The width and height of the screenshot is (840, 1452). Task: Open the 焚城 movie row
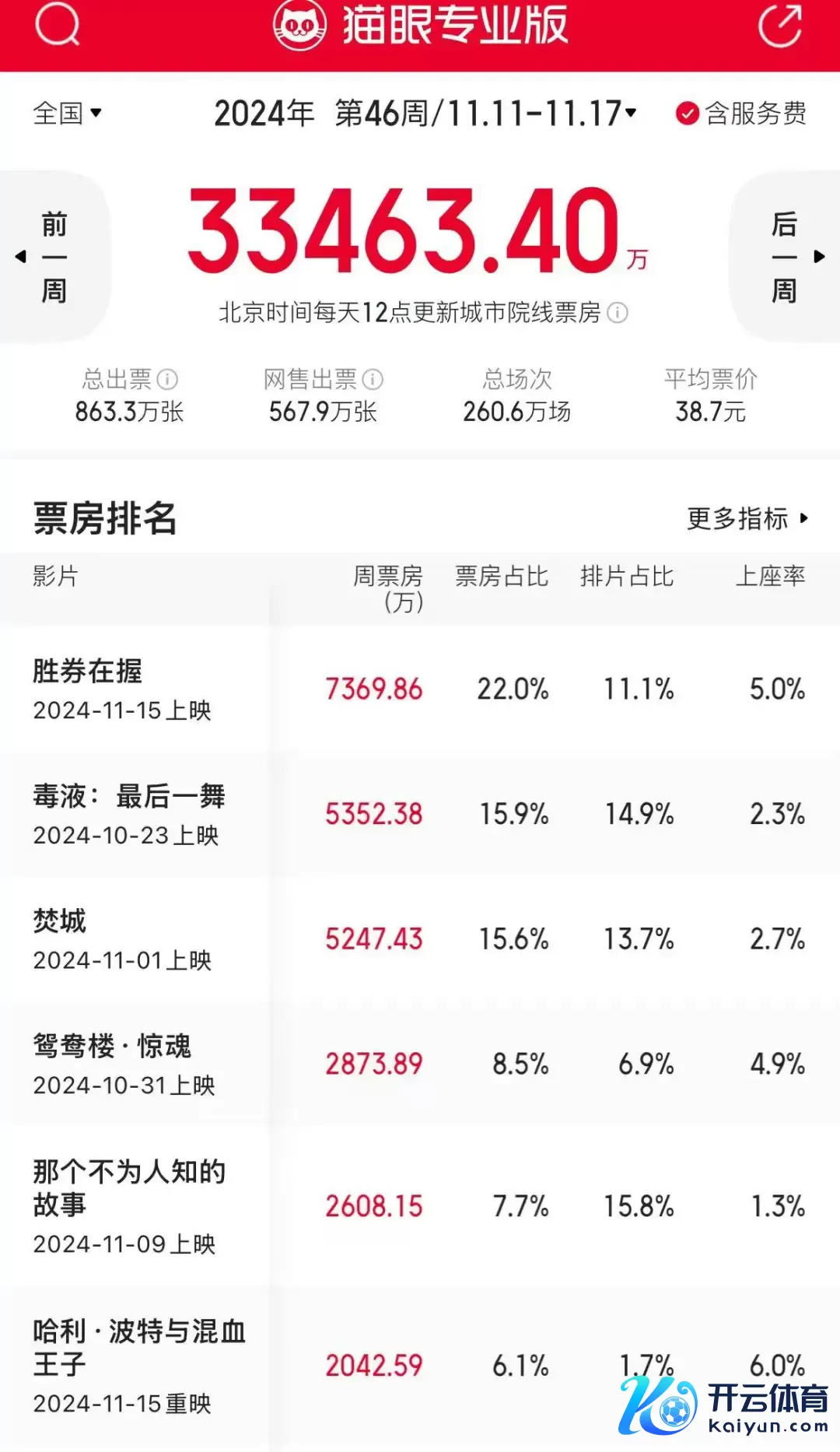pos(420,939)
